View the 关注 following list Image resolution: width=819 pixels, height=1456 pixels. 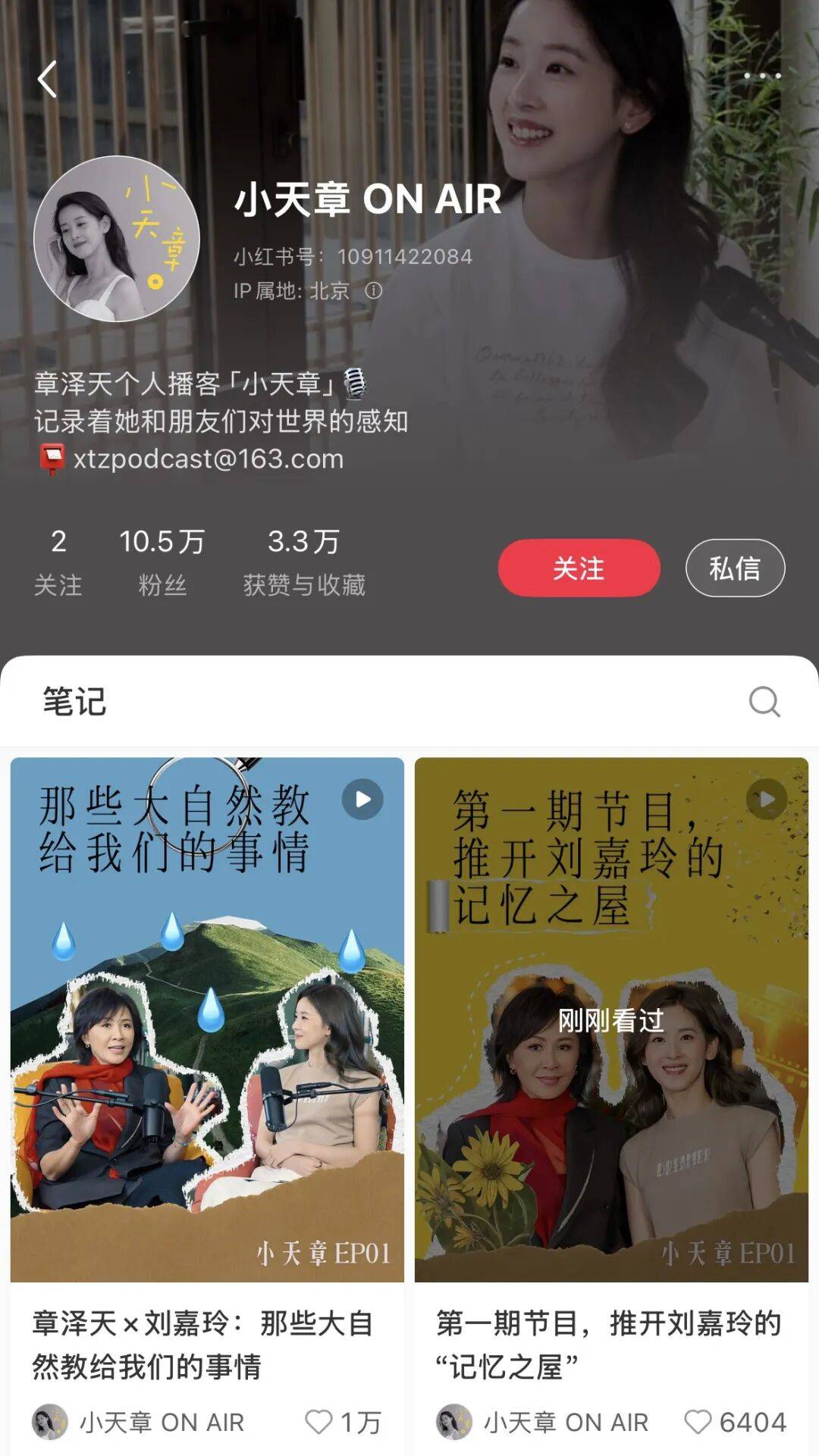[58, 562]
